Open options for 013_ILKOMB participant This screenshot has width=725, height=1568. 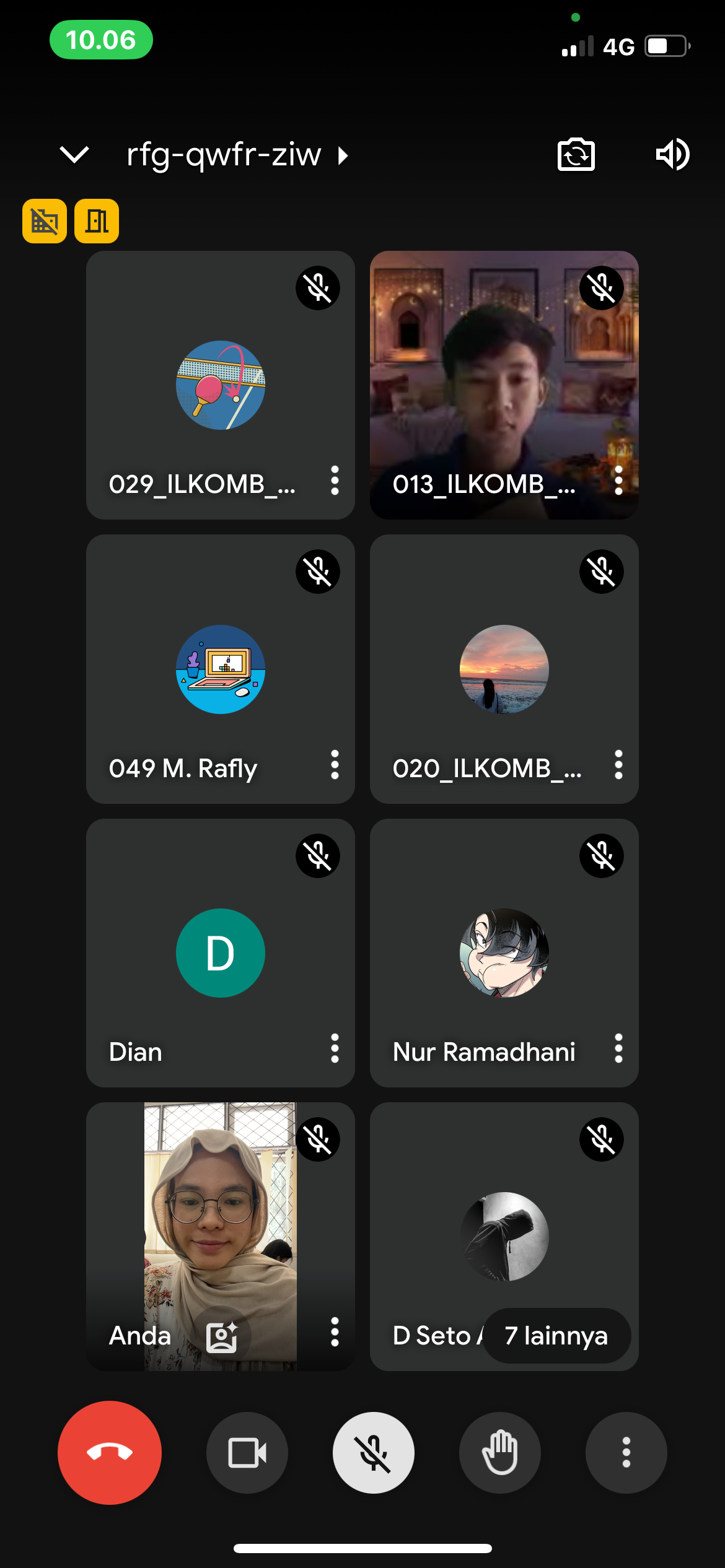click(618, 481)
